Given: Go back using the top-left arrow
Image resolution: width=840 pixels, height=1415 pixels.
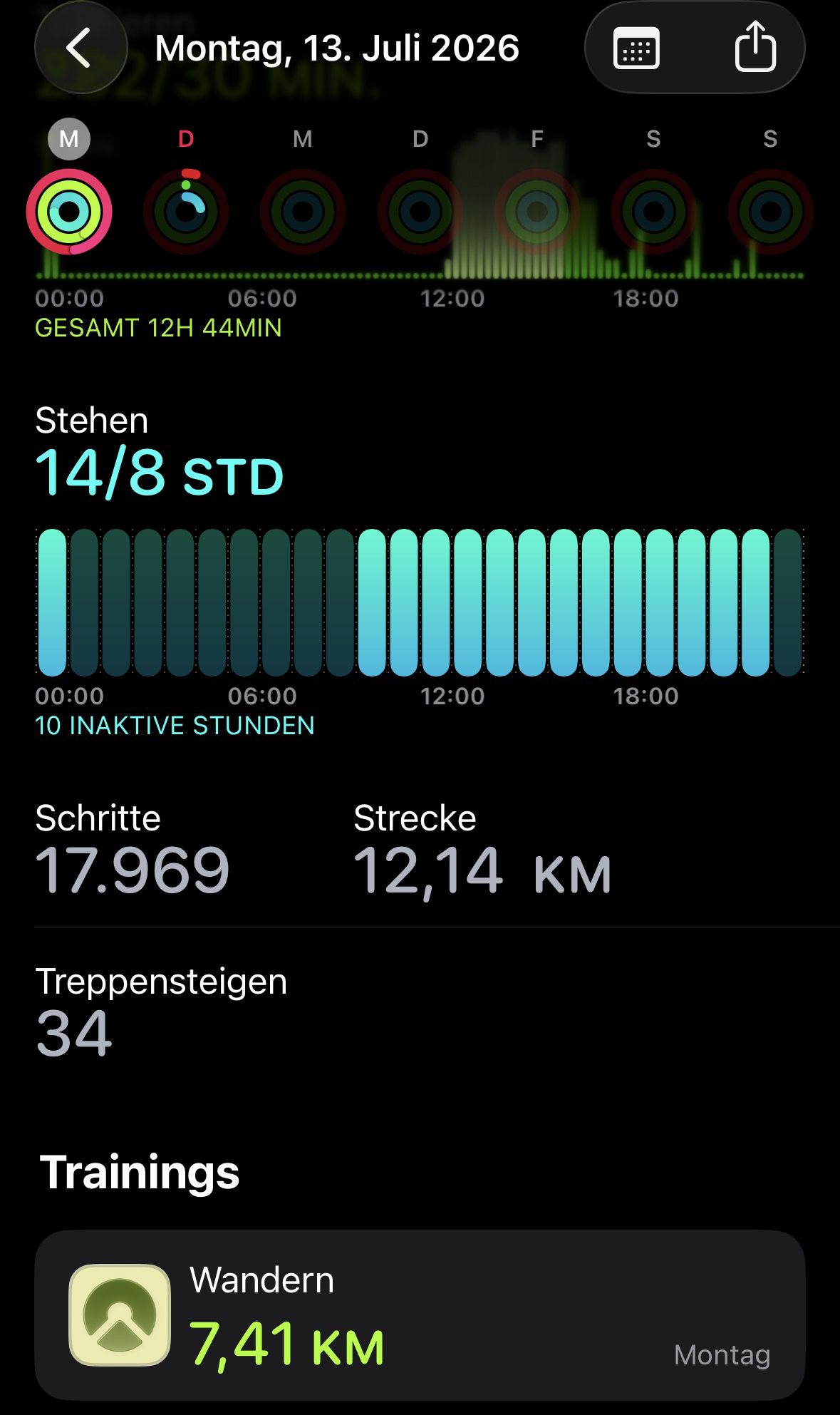Looking at the screenshot, I should 81,48.
